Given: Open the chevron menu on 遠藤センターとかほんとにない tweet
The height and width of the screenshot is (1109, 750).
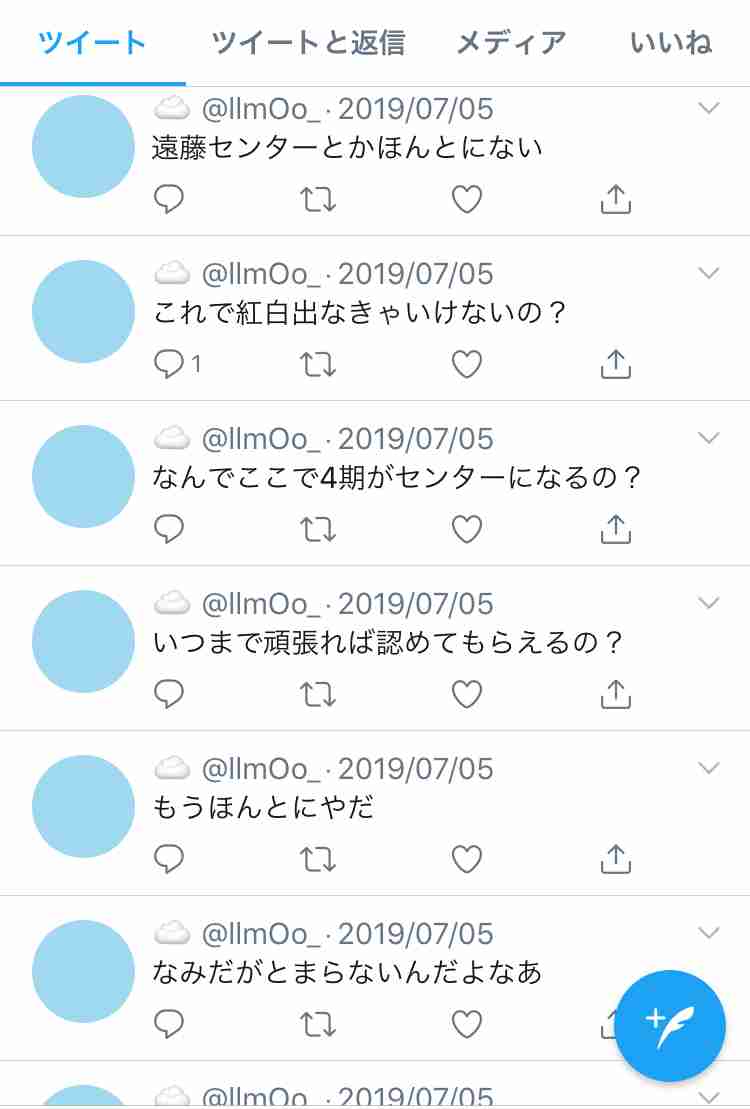Looking at the screenshot, I should (709, 108).
